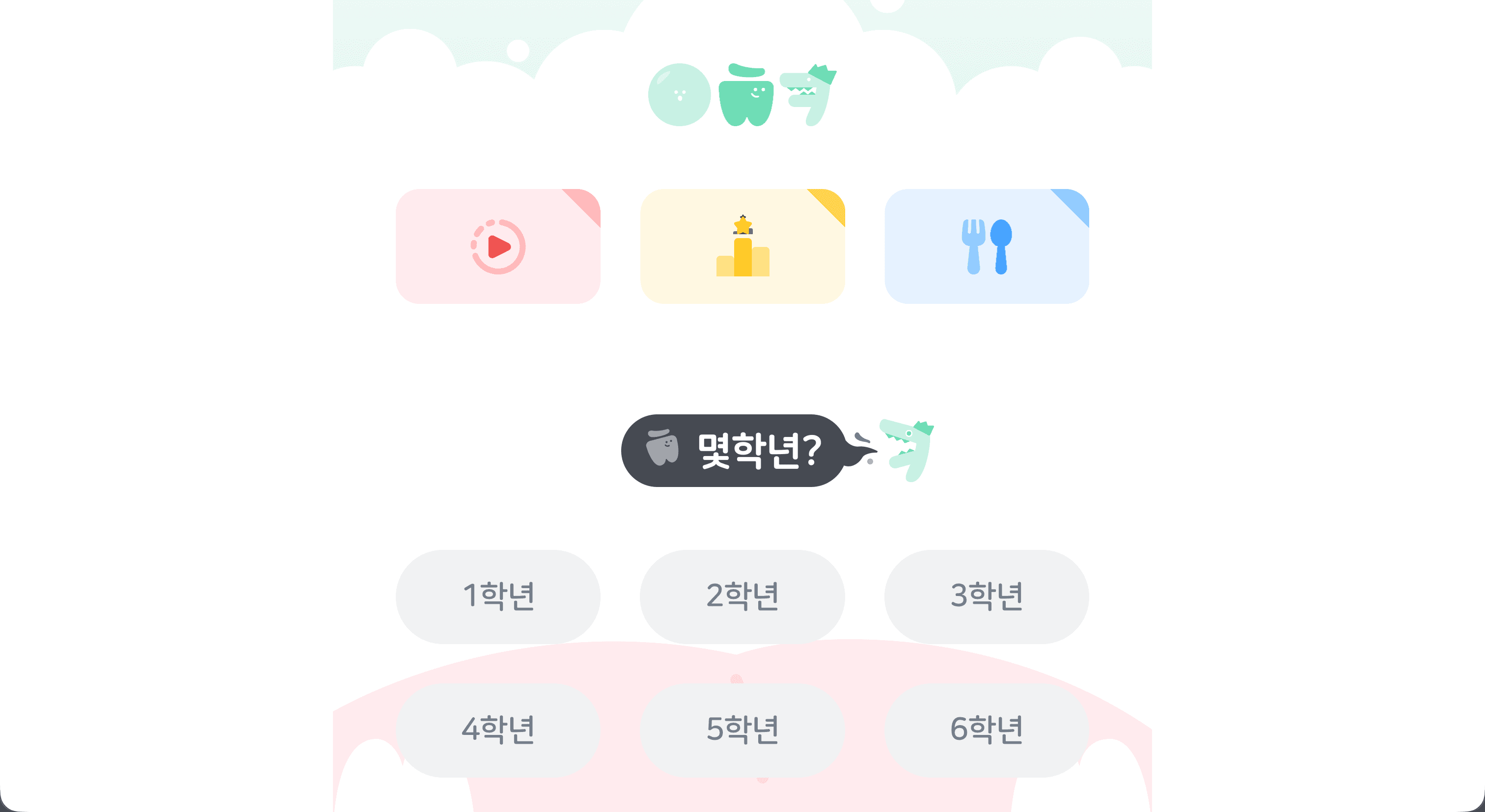Select 1학년 grade button
Viewport: 1485px width, 812px height.
coord(498,596)
